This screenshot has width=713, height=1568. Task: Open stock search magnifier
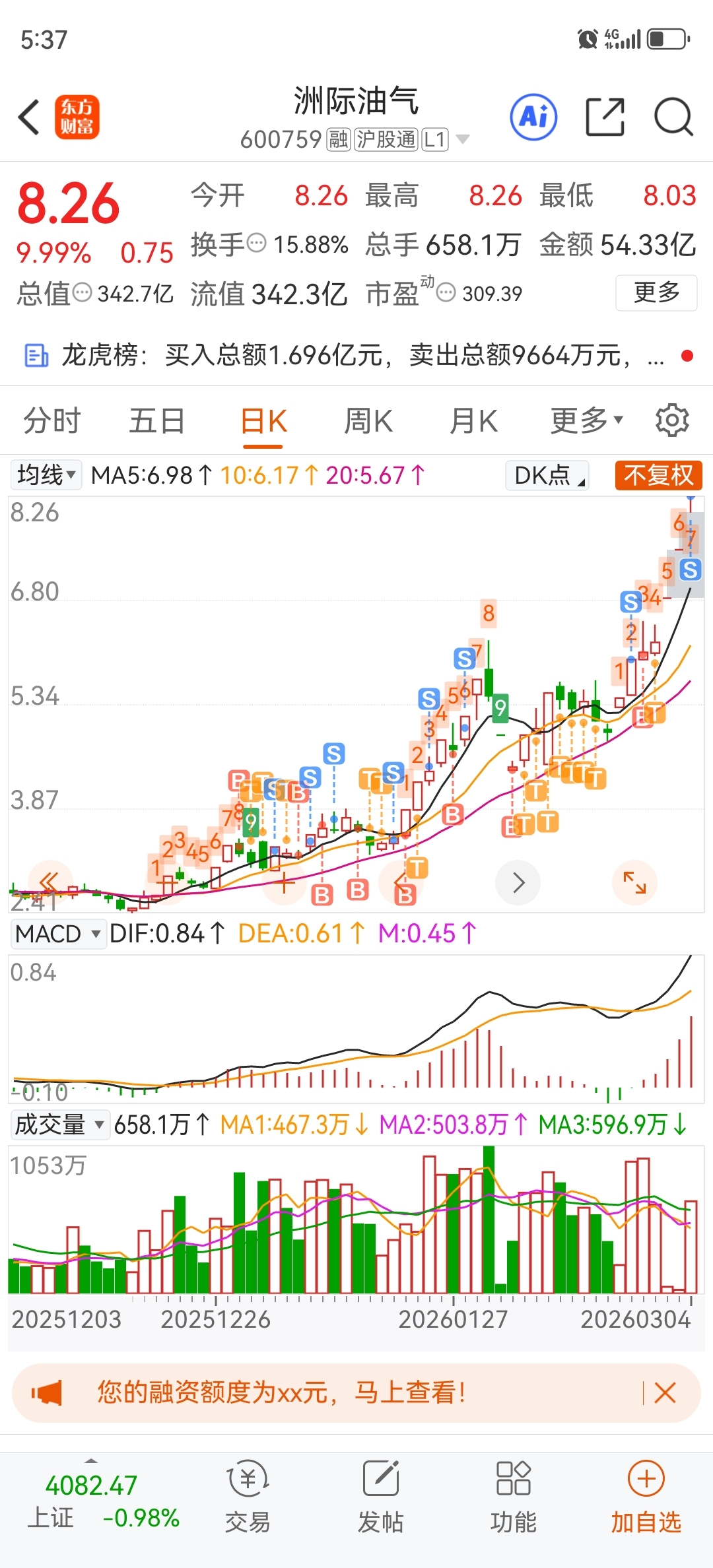(673, 117)
